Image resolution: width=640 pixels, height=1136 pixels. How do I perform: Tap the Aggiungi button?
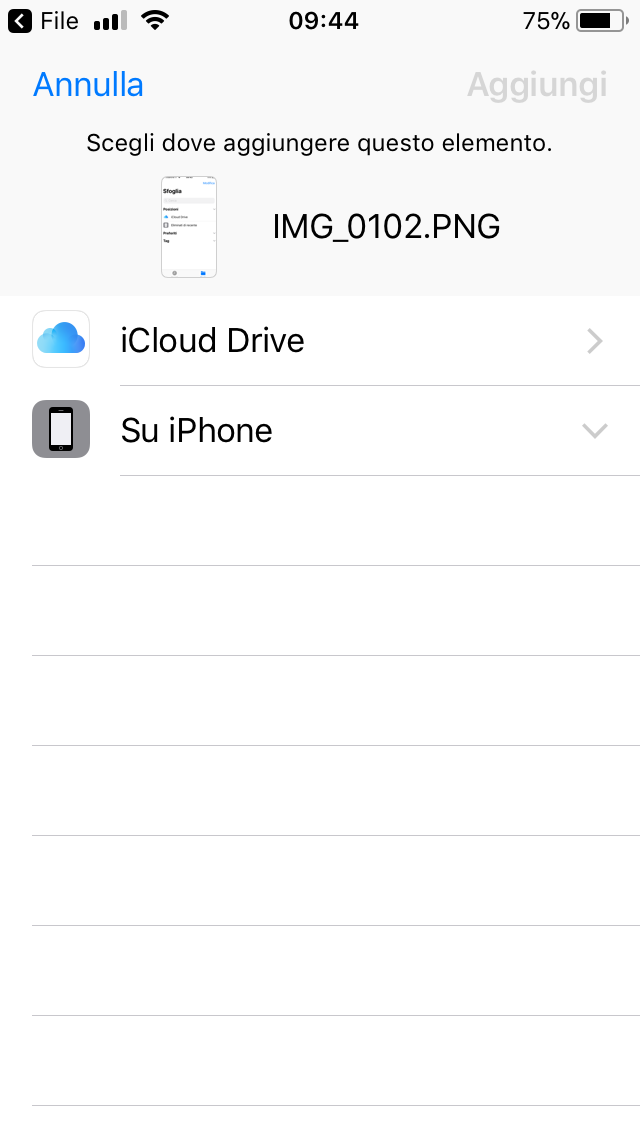(536, 85)
